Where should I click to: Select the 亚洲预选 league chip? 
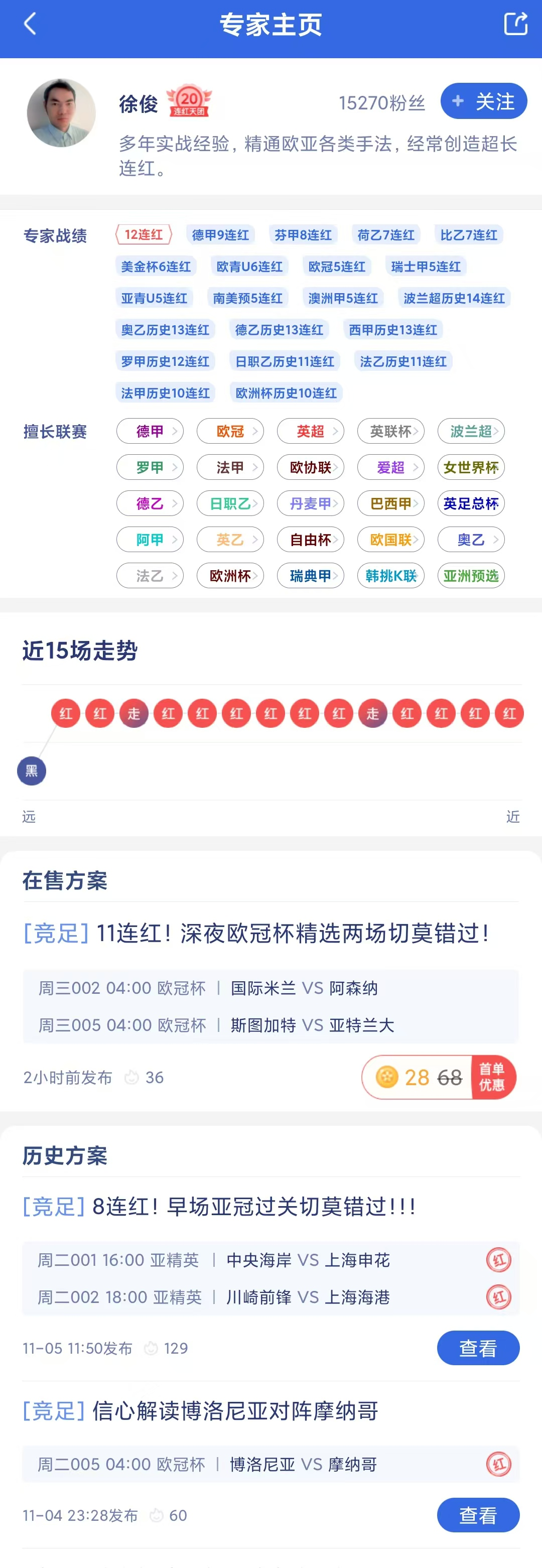[471, 575]
